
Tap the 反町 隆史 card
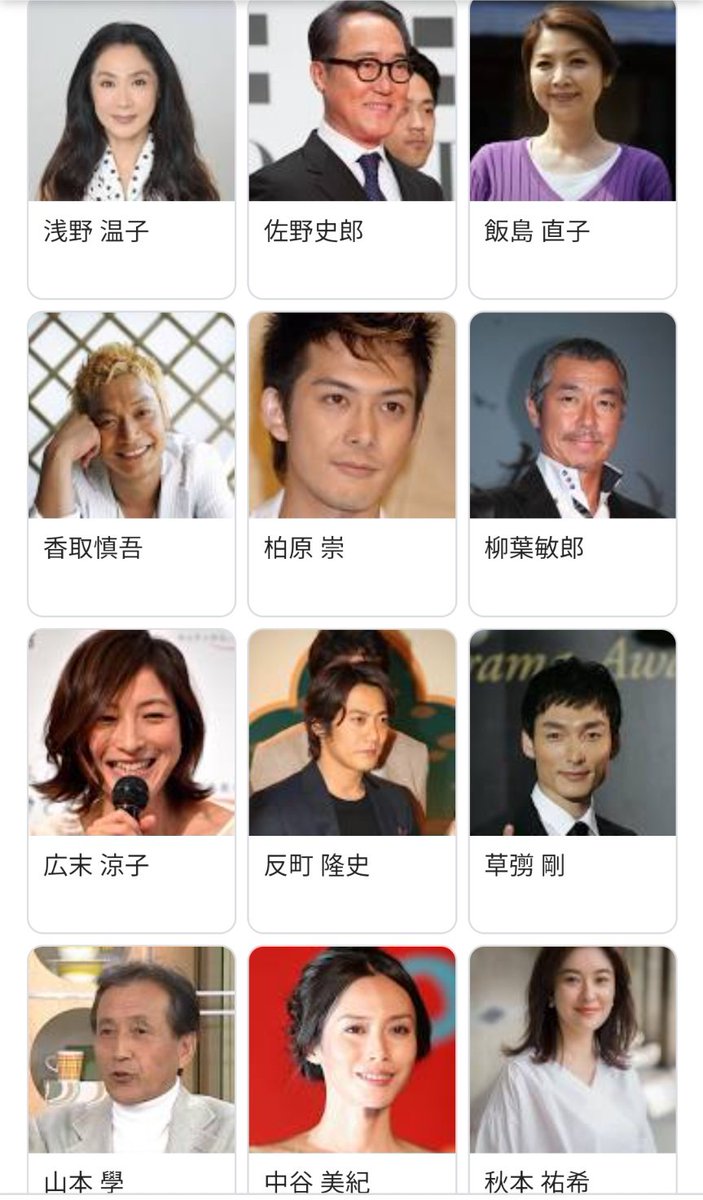[x=351, y=780]
